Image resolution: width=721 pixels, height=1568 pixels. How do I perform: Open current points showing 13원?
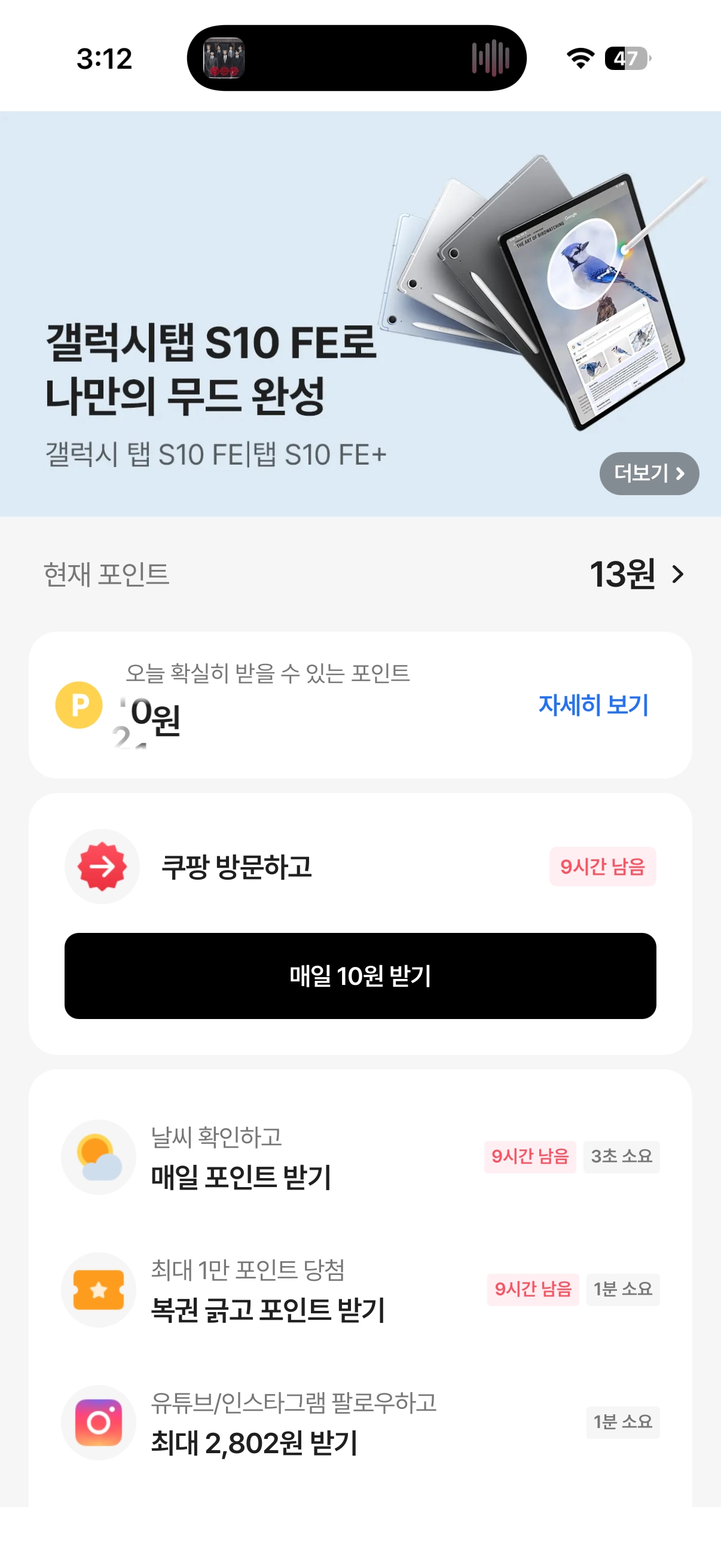tap(636, 574)
